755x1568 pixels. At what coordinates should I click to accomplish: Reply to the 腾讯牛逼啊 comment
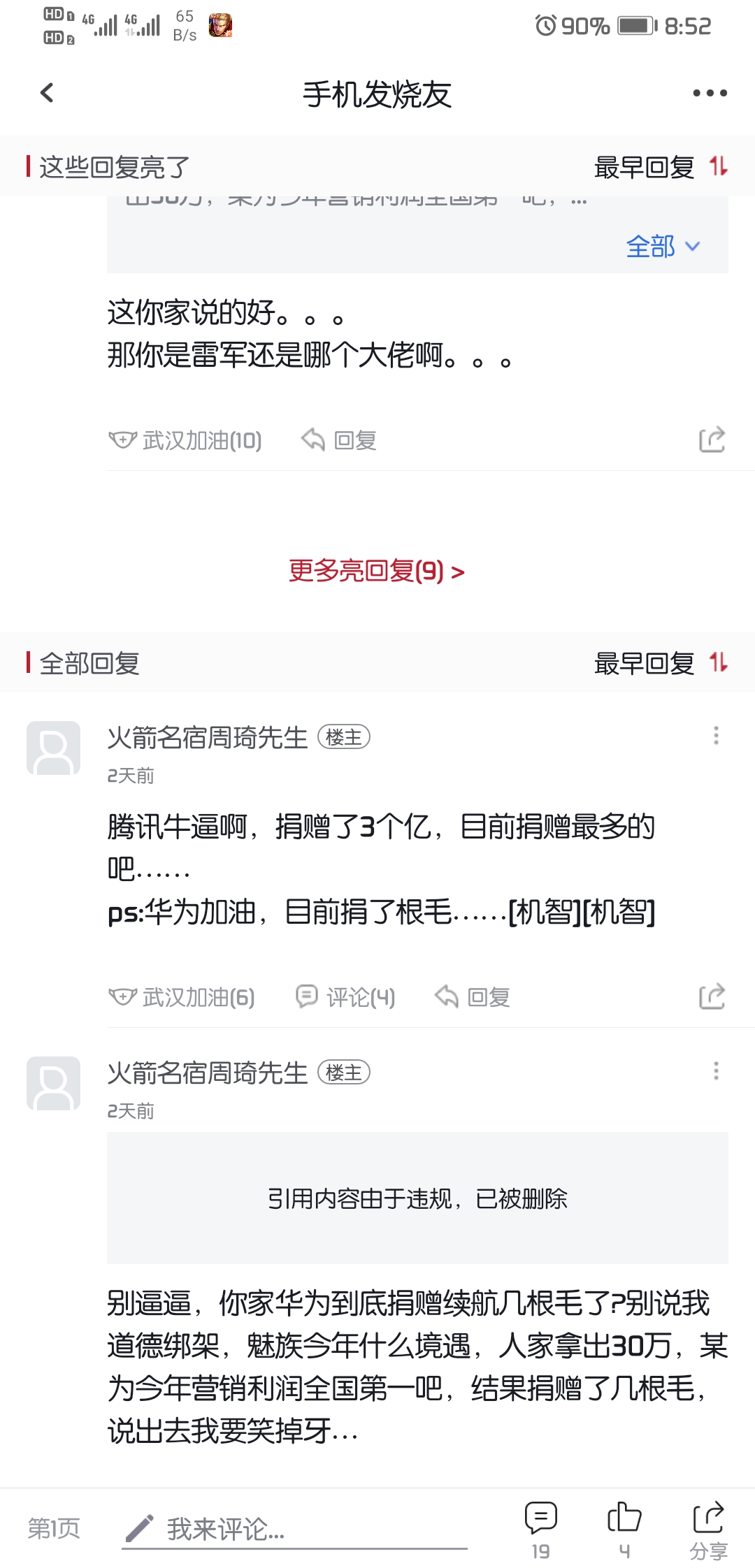(x=473, y=997)
